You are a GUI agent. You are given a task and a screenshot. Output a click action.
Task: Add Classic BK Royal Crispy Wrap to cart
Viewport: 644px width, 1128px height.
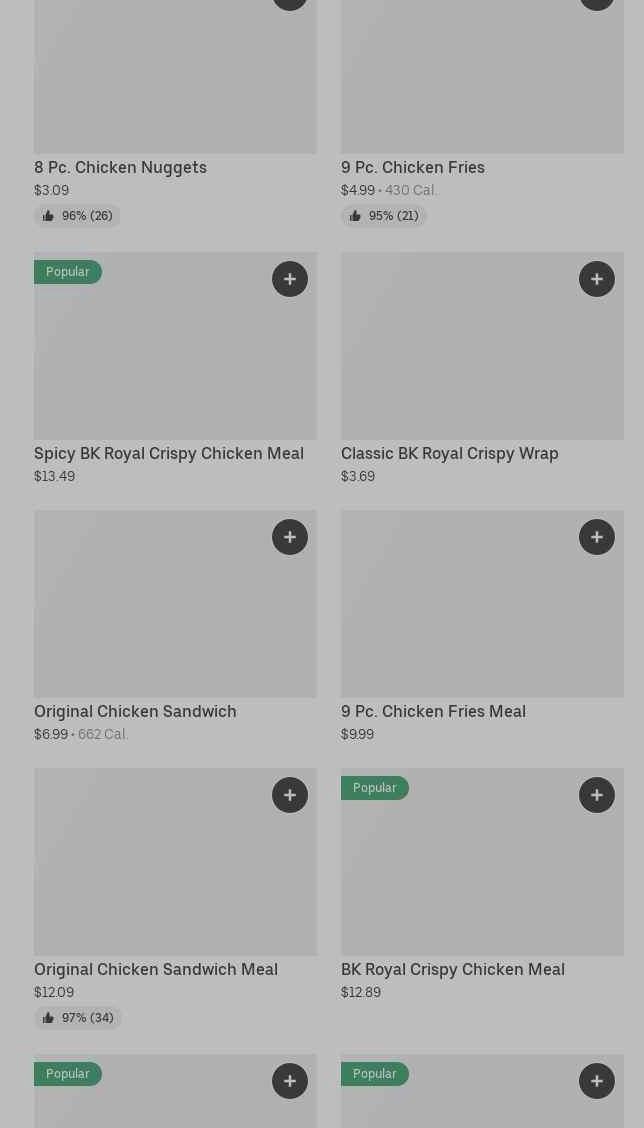click(597, 279)
